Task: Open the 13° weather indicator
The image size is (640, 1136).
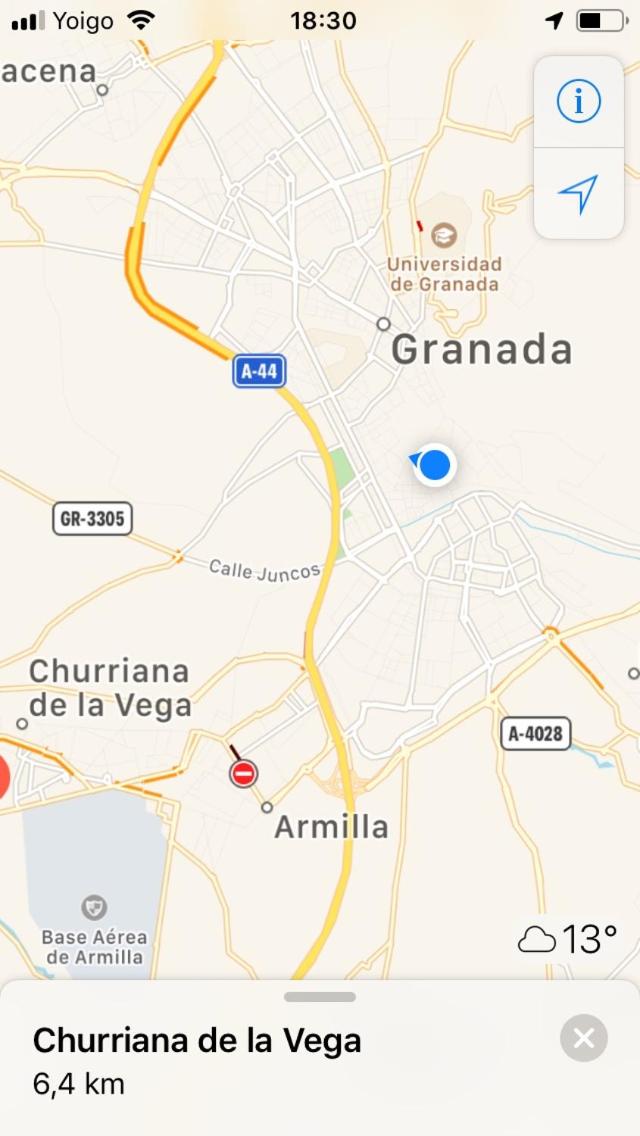Action: pyautogui.click(x=567, y=940)
